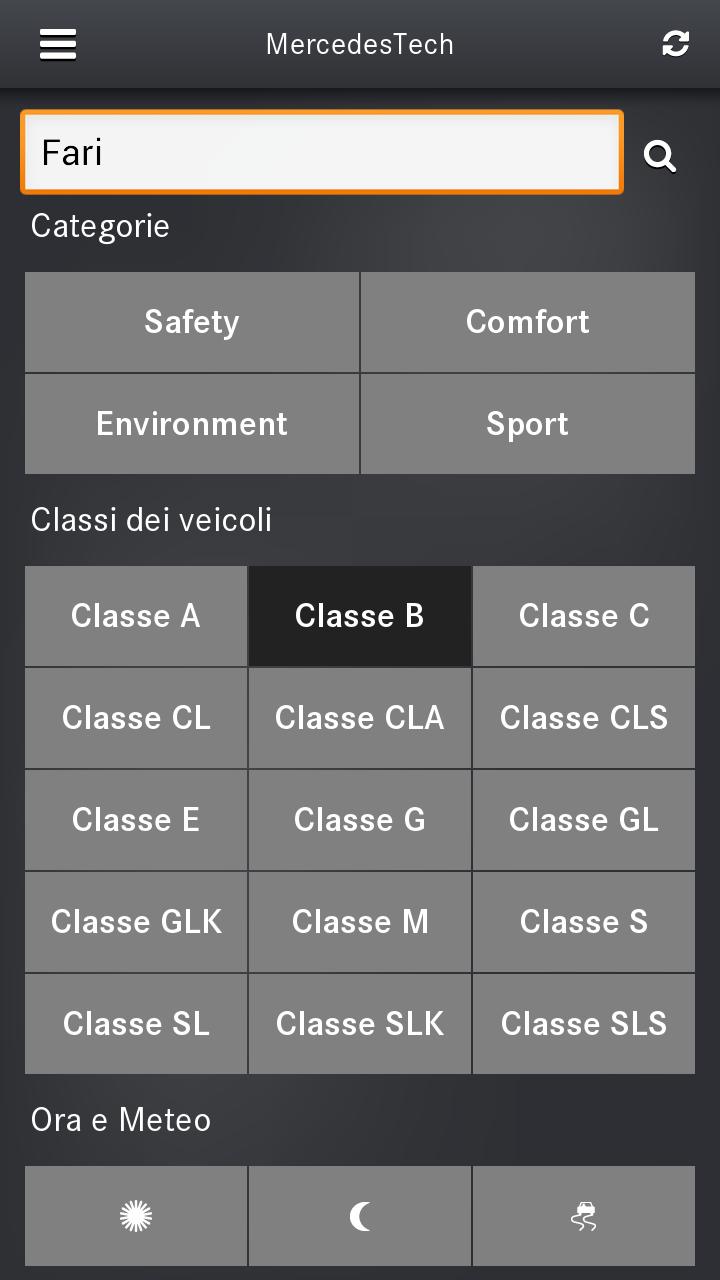
Task: Open the hamburger navigation menu
Action: 57,44
